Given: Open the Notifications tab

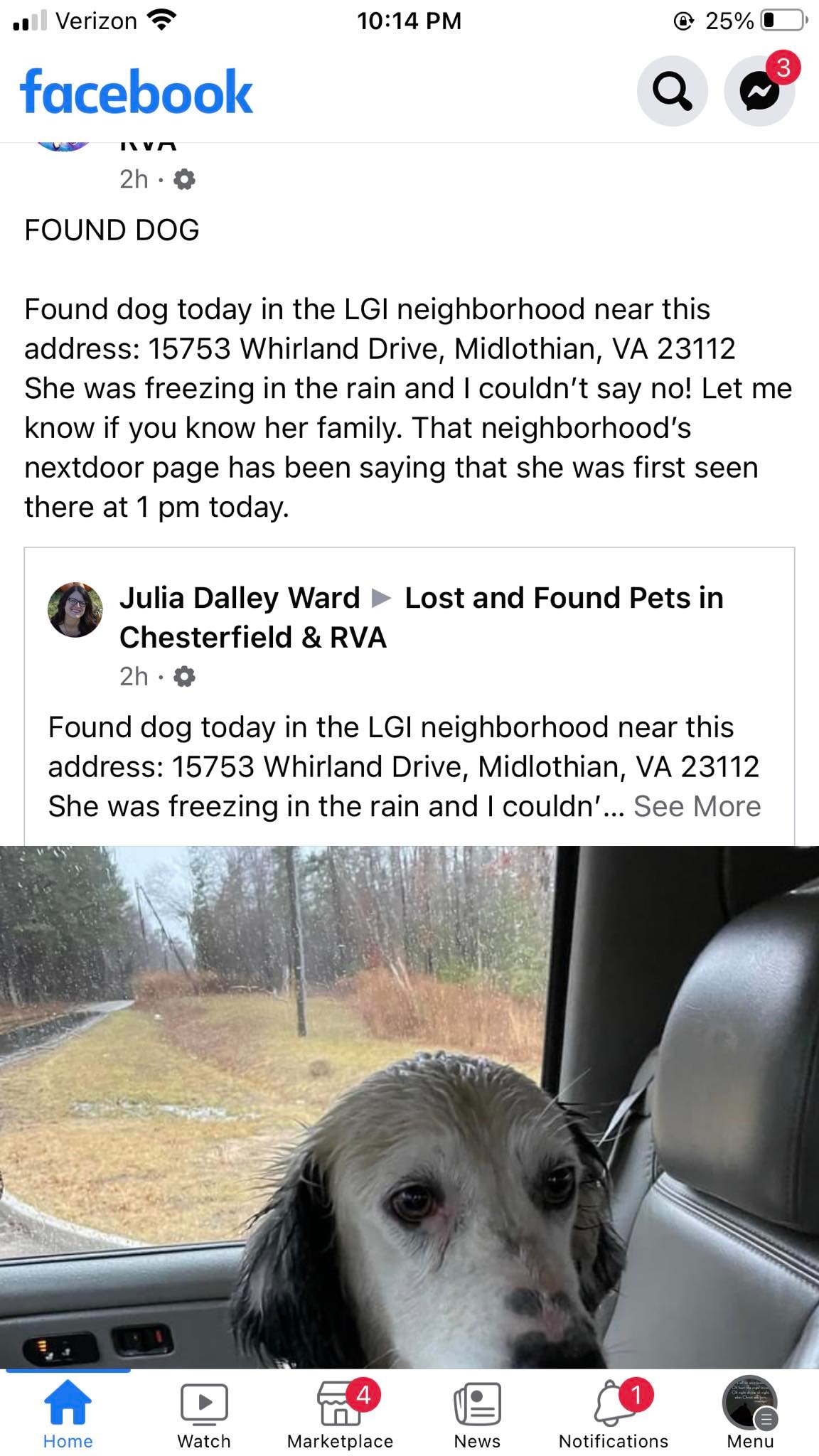Looking at the screenshot, I should [614, 1415].
